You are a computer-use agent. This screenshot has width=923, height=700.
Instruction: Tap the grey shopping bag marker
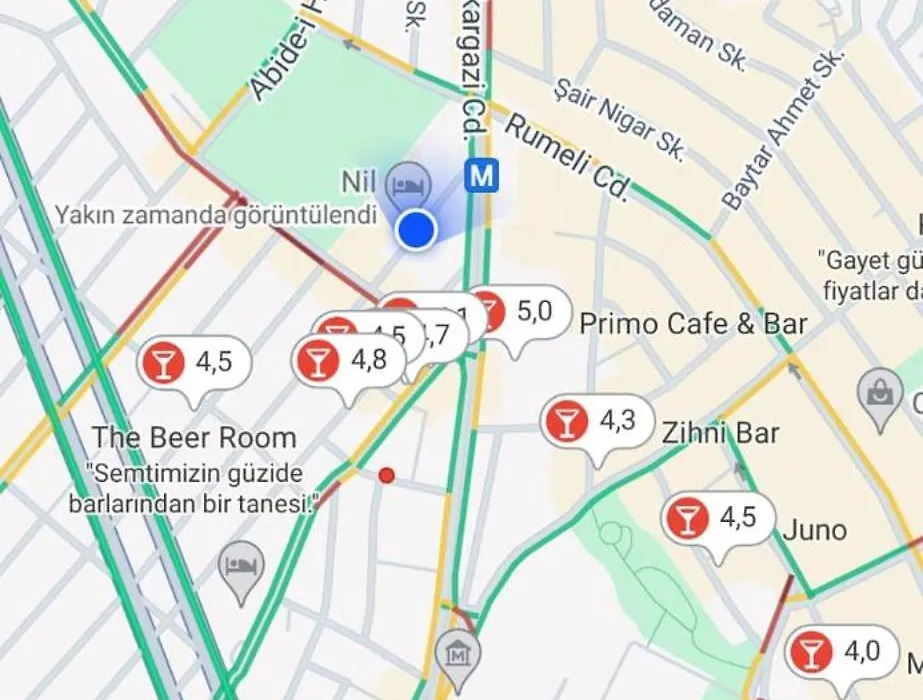(880, 393)
